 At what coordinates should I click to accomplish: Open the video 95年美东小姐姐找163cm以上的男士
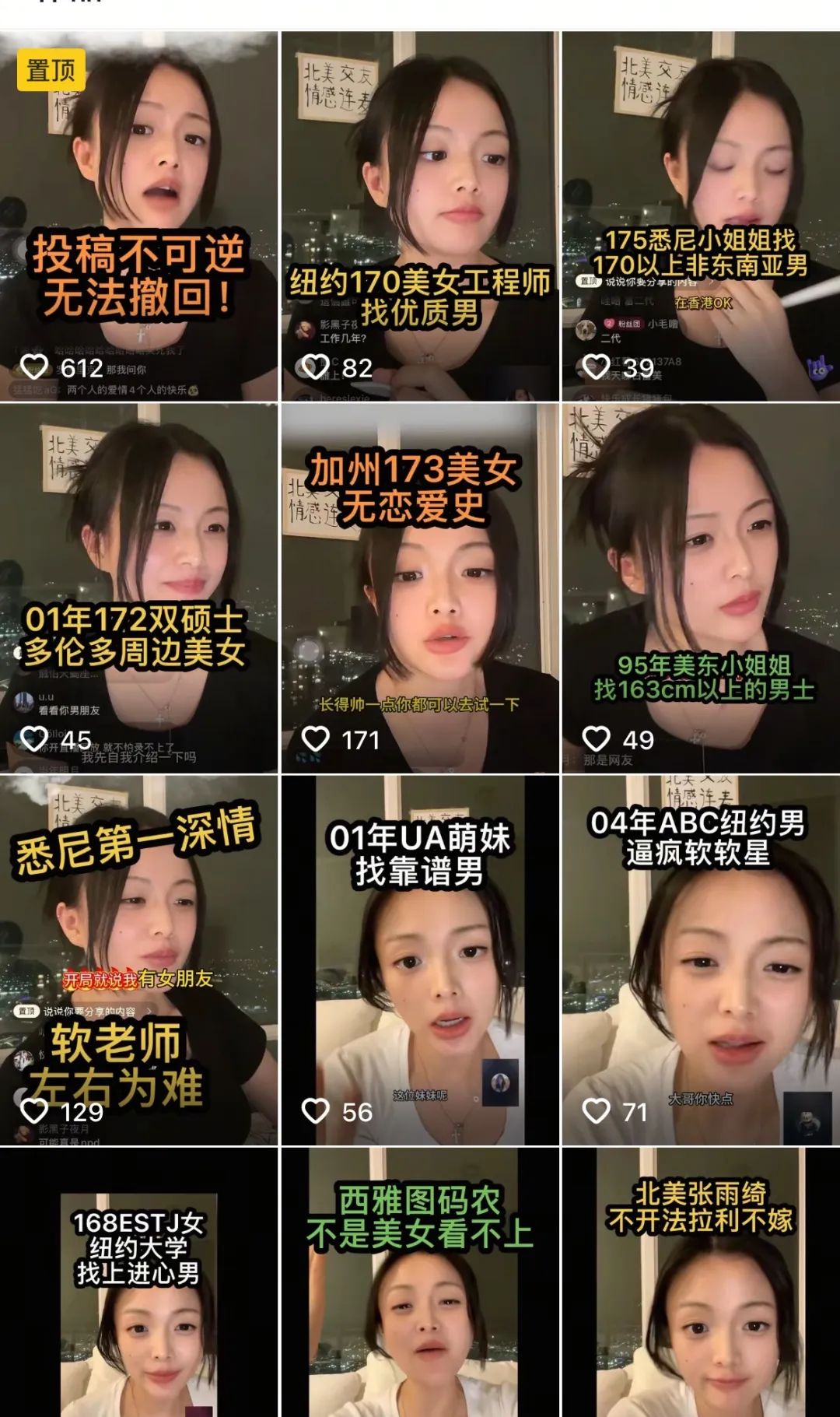click(701, 588)
